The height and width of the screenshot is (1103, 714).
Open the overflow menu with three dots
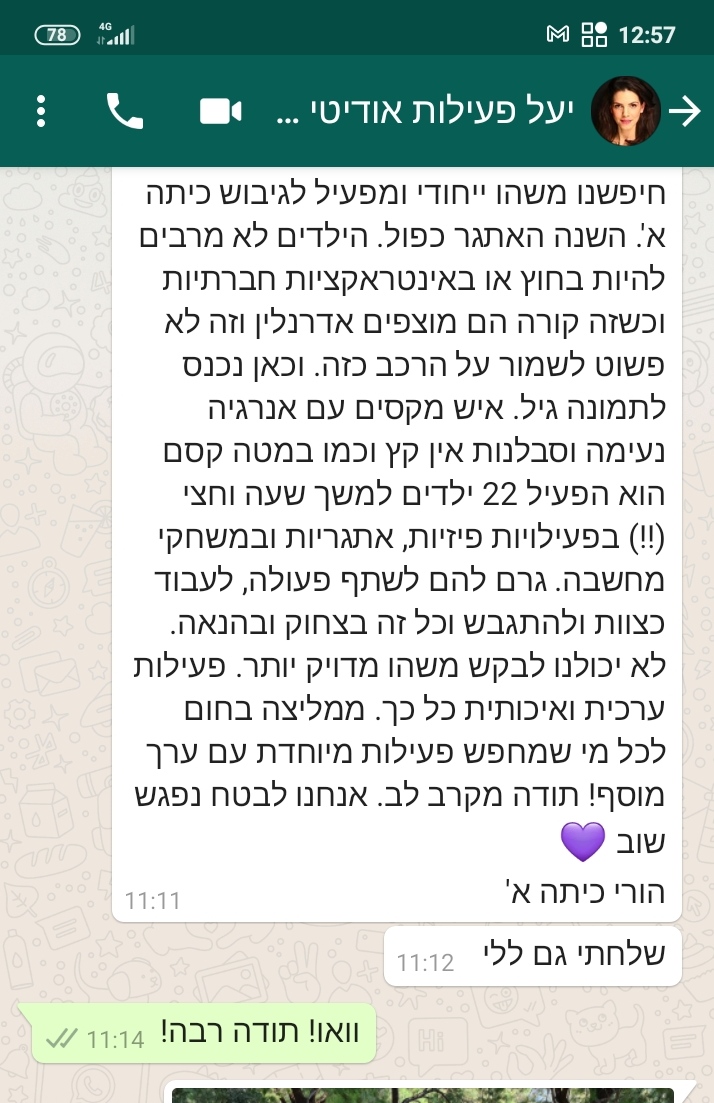(x=41, y=111)
